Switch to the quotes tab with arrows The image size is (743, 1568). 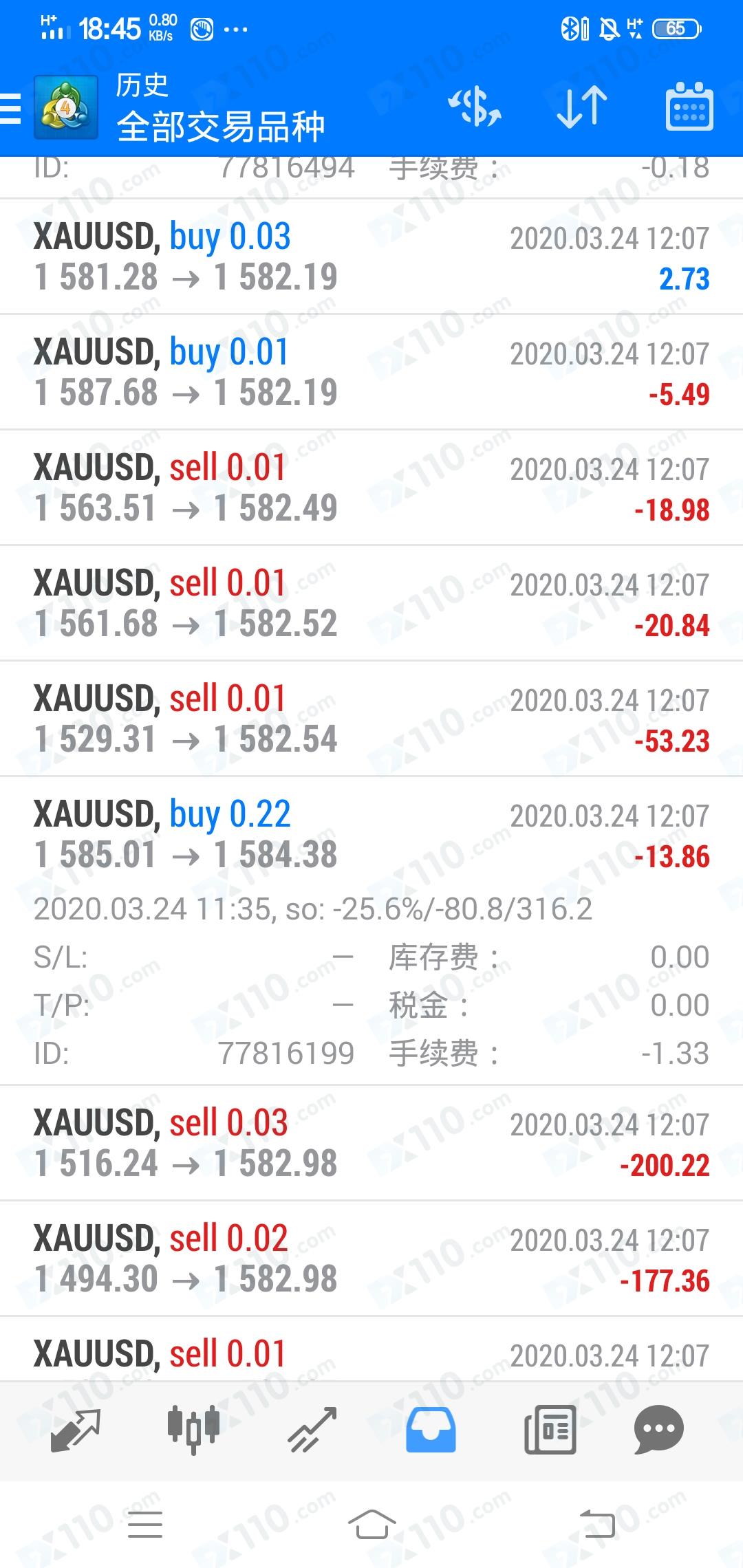tap(76, 1430)
